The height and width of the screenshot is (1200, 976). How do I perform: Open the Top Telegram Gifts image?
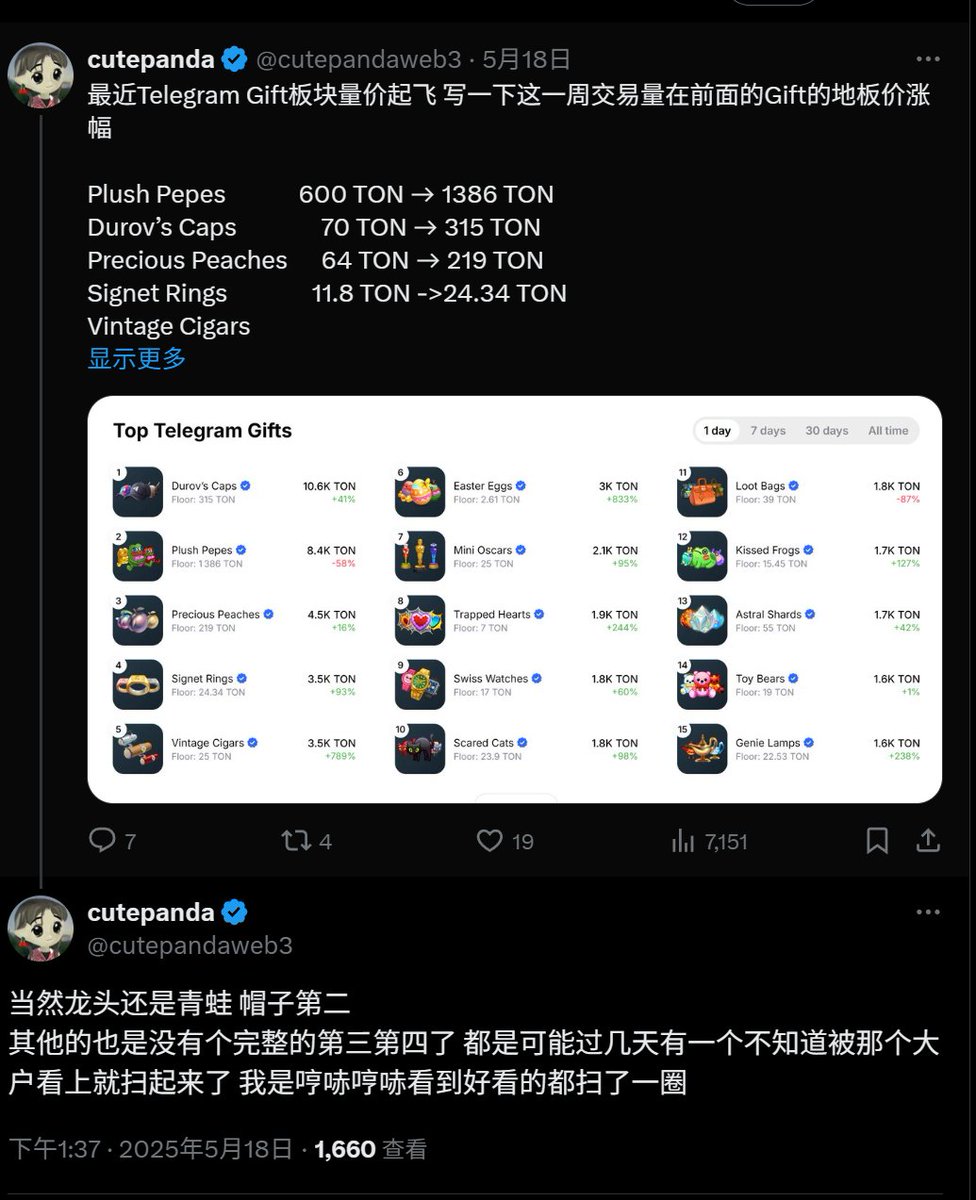515,598
